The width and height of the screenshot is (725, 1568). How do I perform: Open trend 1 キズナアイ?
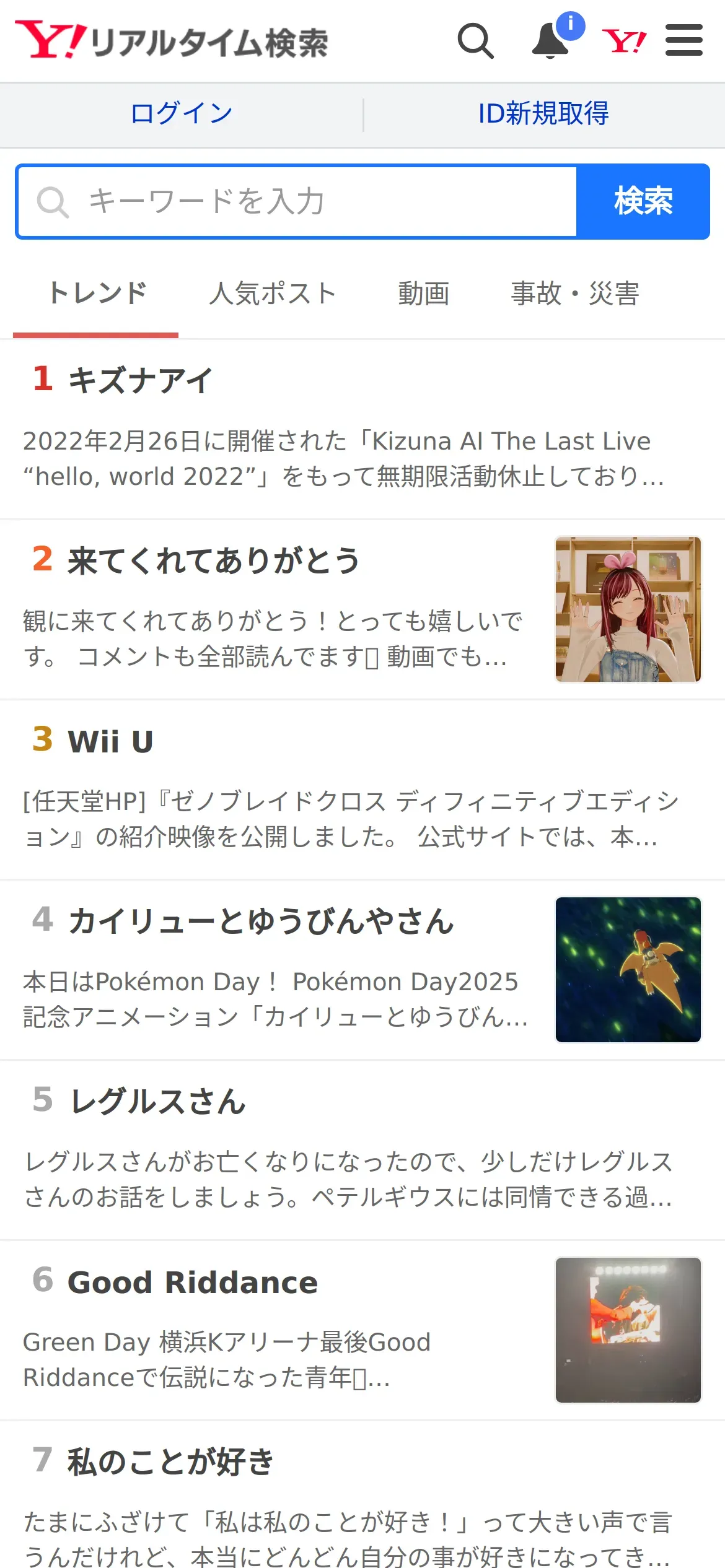tap(140, 380)
